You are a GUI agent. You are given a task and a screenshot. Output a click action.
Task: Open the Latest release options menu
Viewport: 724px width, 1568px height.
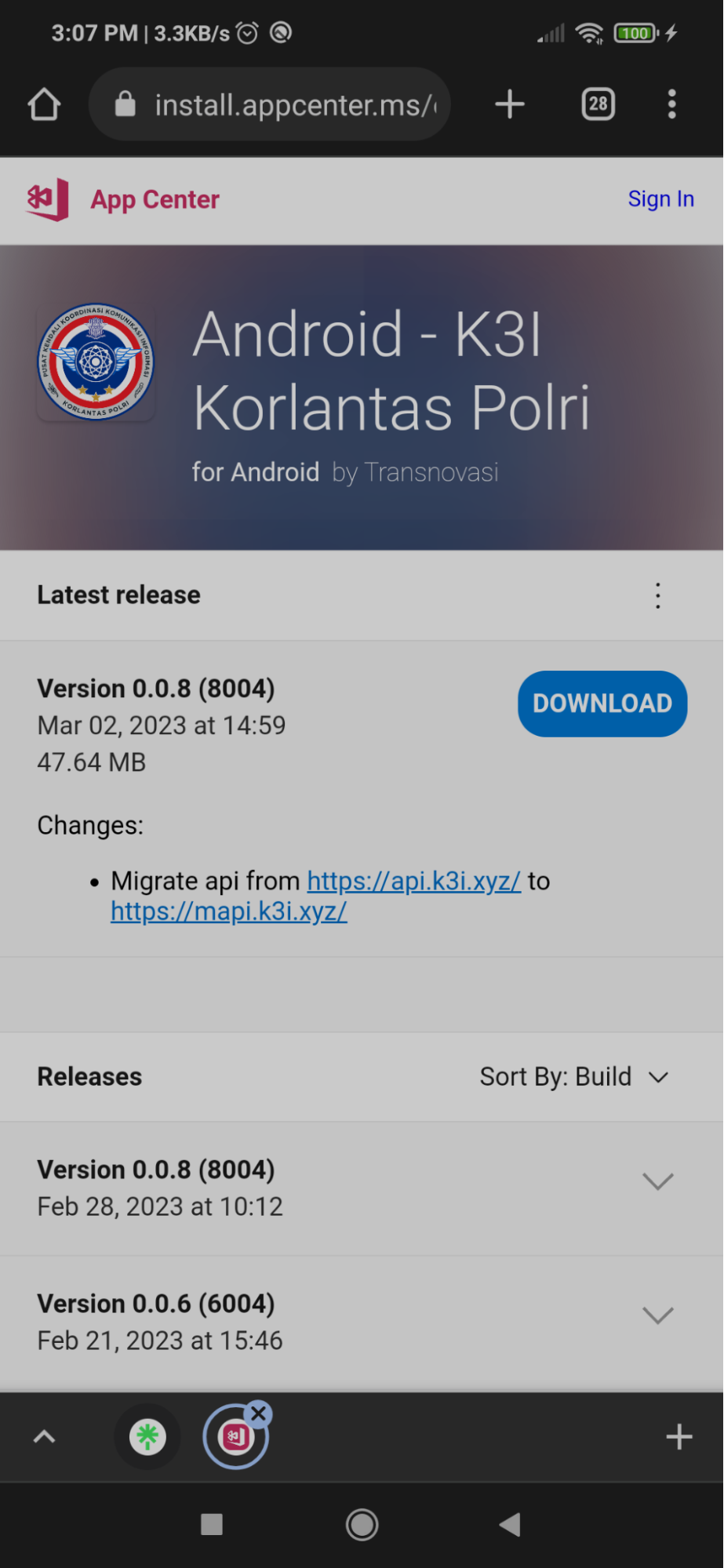[x=657, y=595]
